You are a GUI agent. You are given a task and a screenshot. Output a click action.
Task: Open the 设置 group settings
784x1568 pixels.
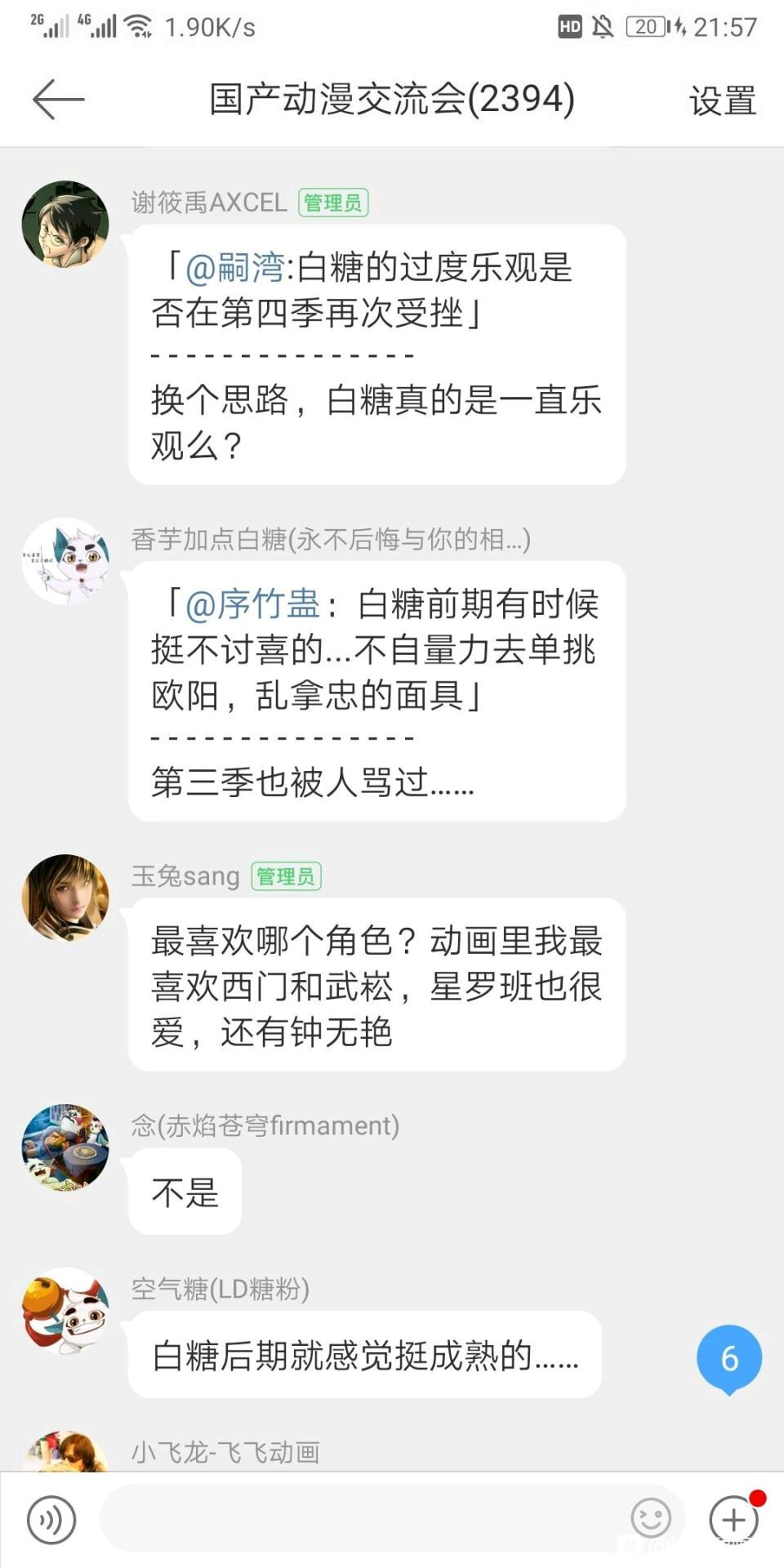(723, 100)
